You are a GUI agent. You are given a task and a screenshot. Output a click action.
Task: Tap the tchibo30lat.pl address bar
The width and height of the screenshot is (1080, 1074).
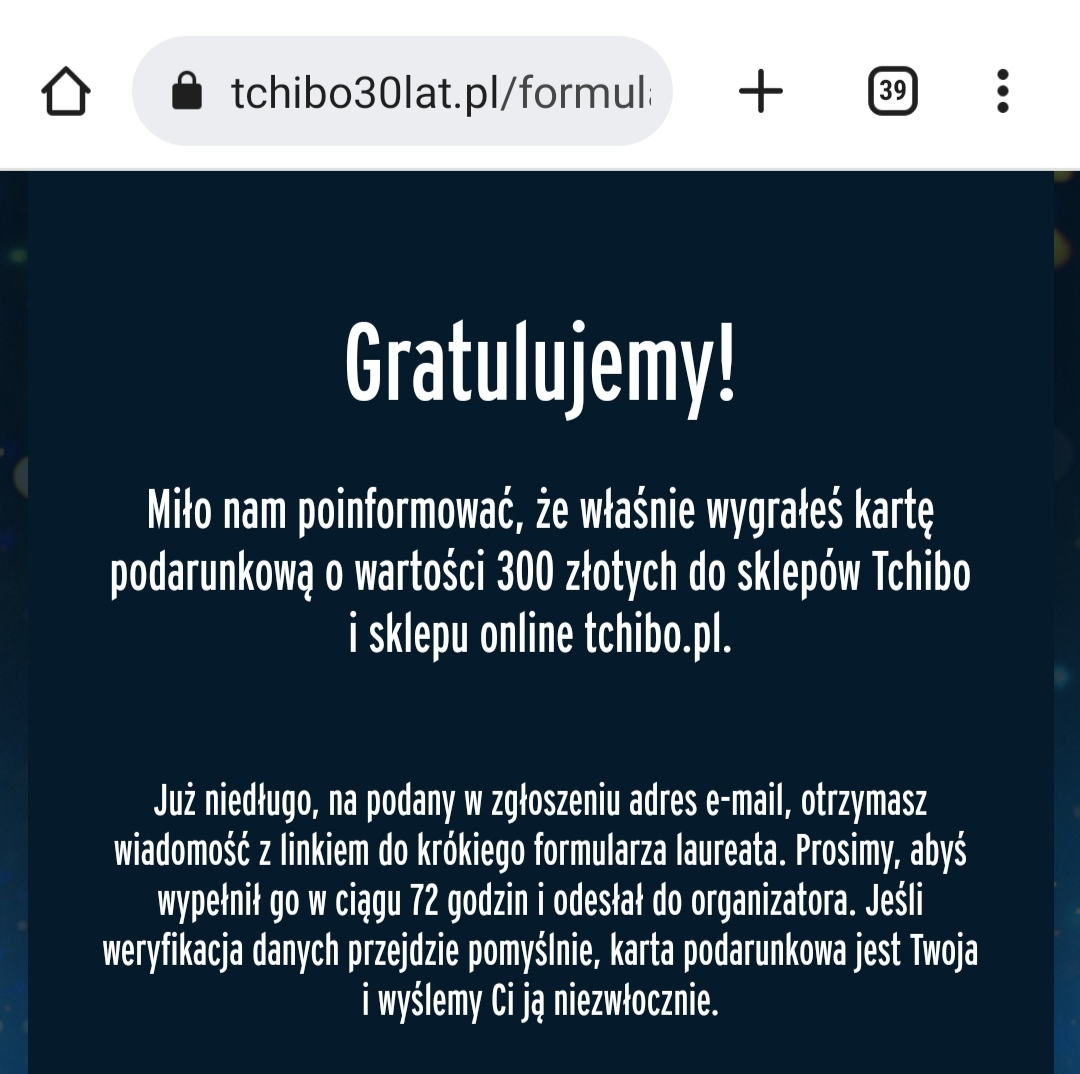click(x=420, y=93)
